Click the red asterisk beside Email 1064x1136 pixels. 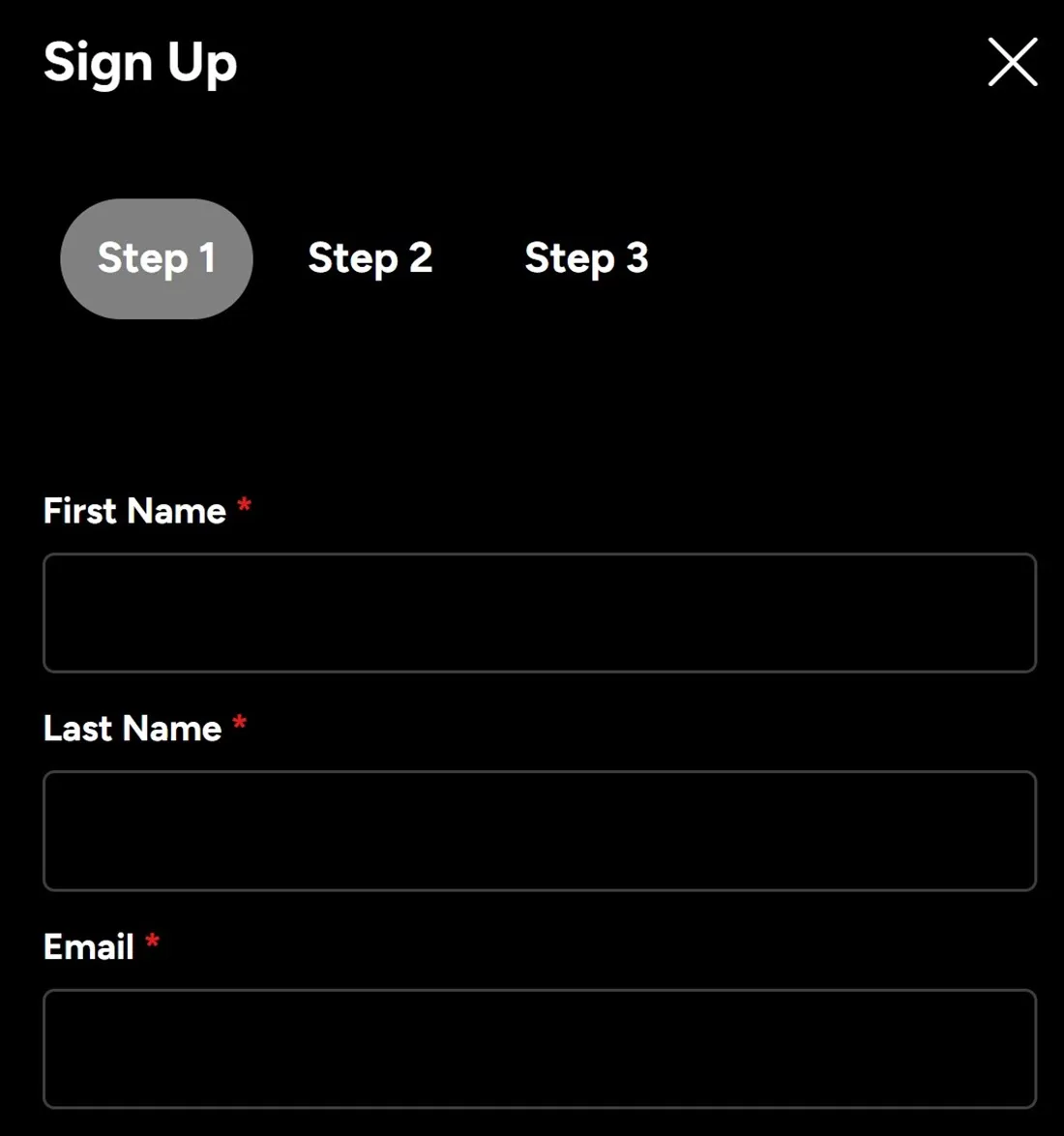152,942
